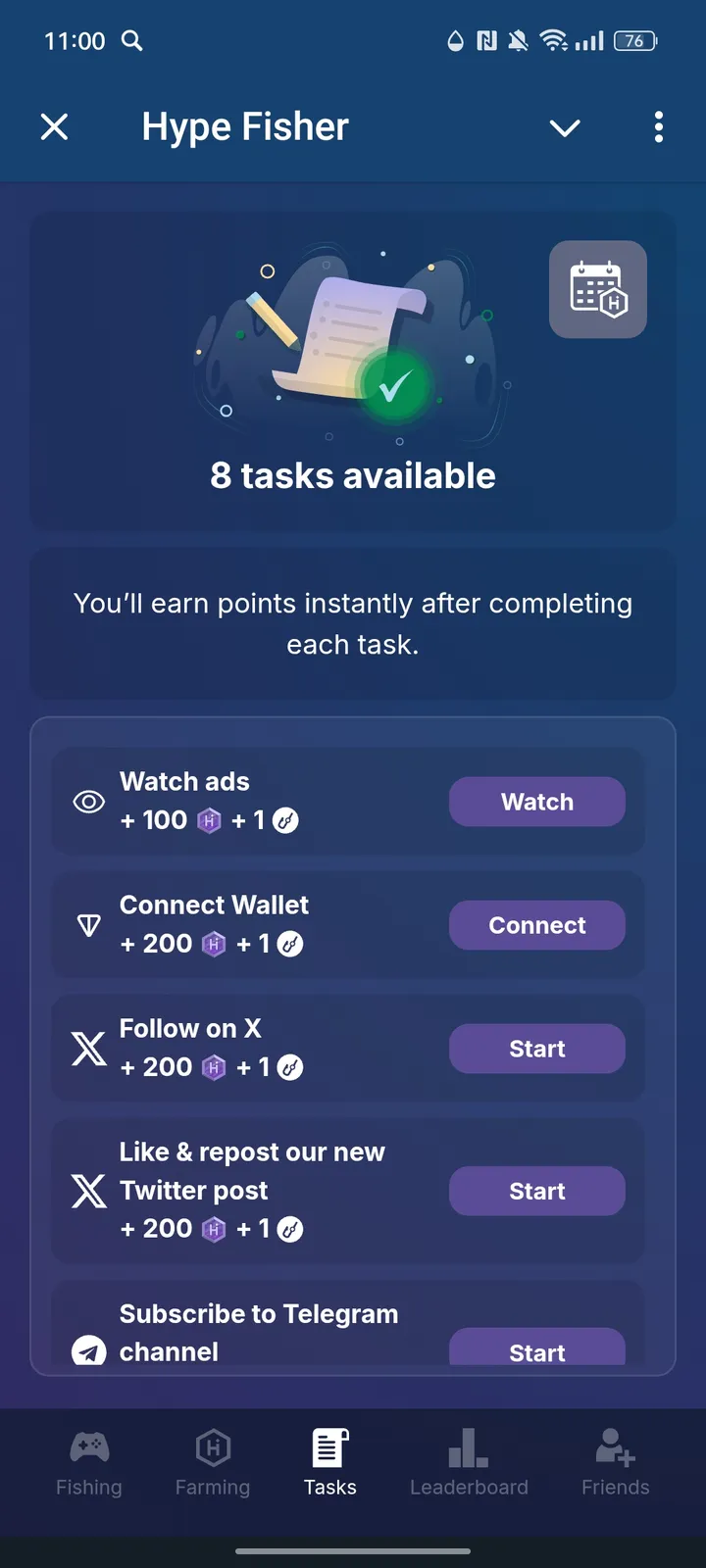Open the Friends tab
Screen dimensions: 706x1568
pos(615,1463)
